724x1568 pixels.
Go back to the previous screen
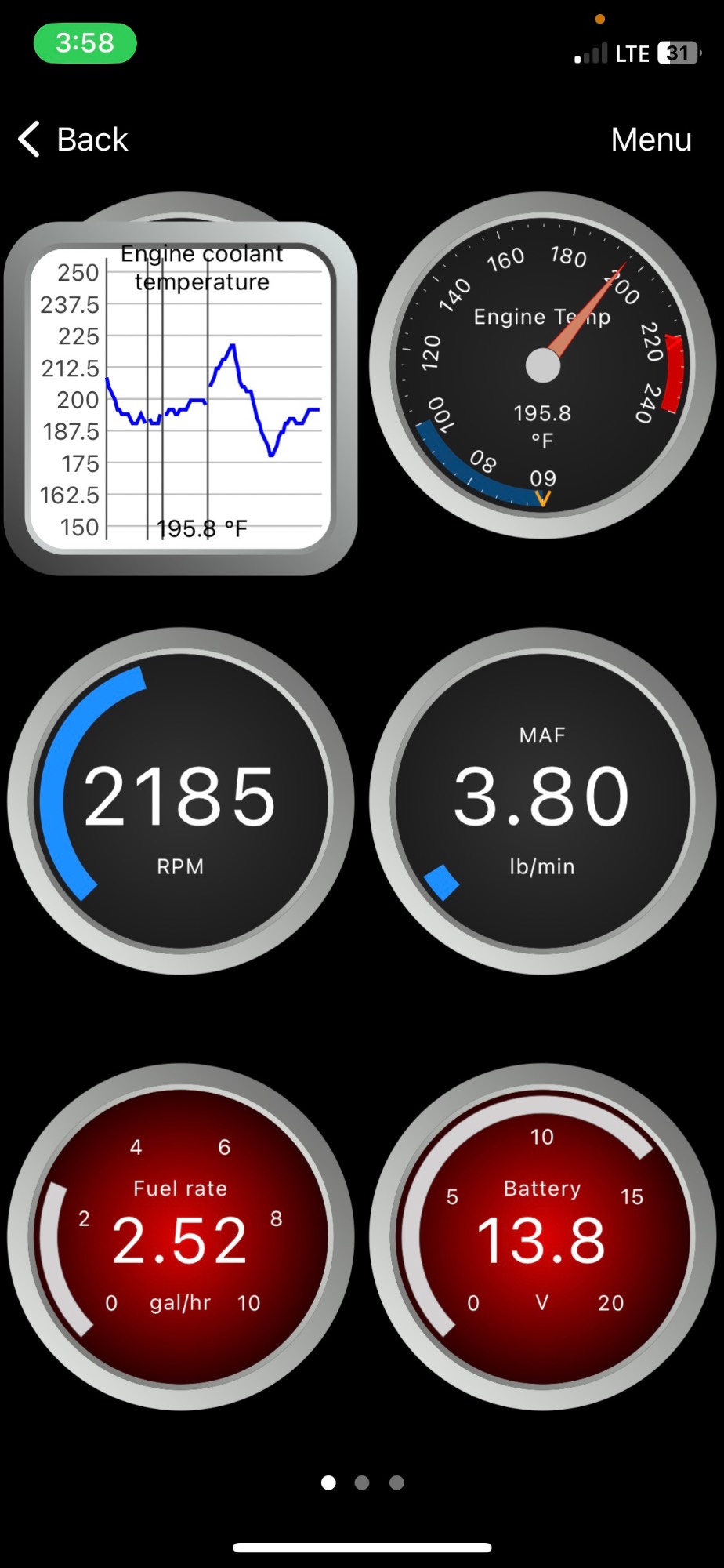tap(74, 140)
